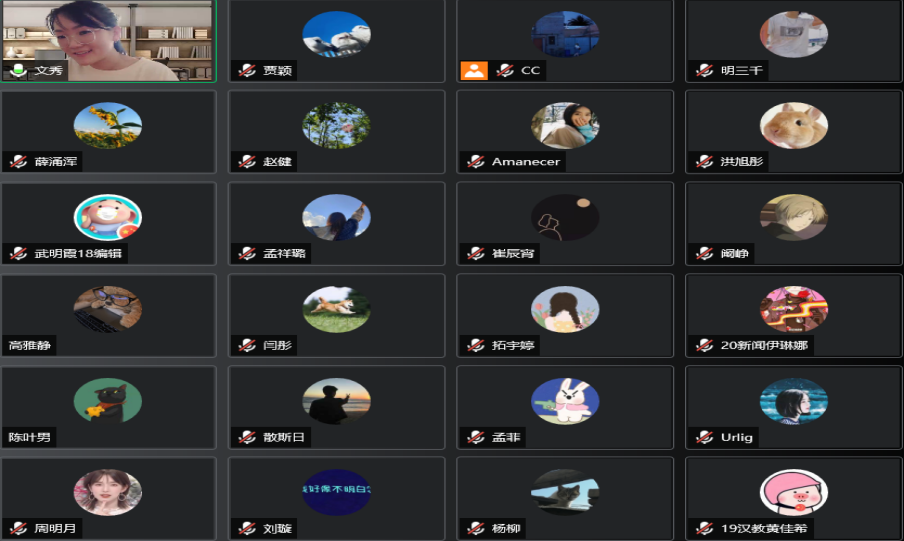
Task: Select 杨柳's participant tile
Action: tap(565, 497)
